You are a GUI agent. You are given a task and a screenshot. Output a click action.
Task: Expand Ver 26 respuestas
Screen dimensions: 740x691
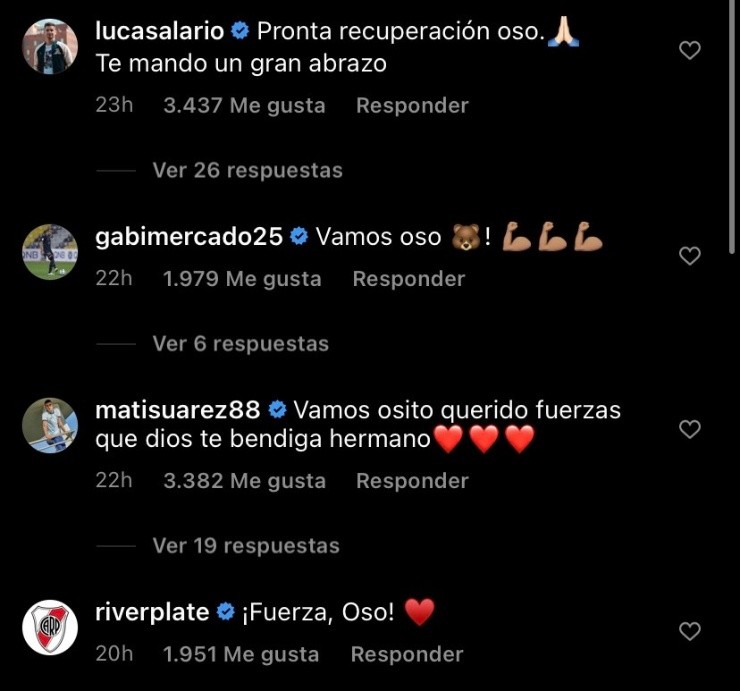pos(247,171)
